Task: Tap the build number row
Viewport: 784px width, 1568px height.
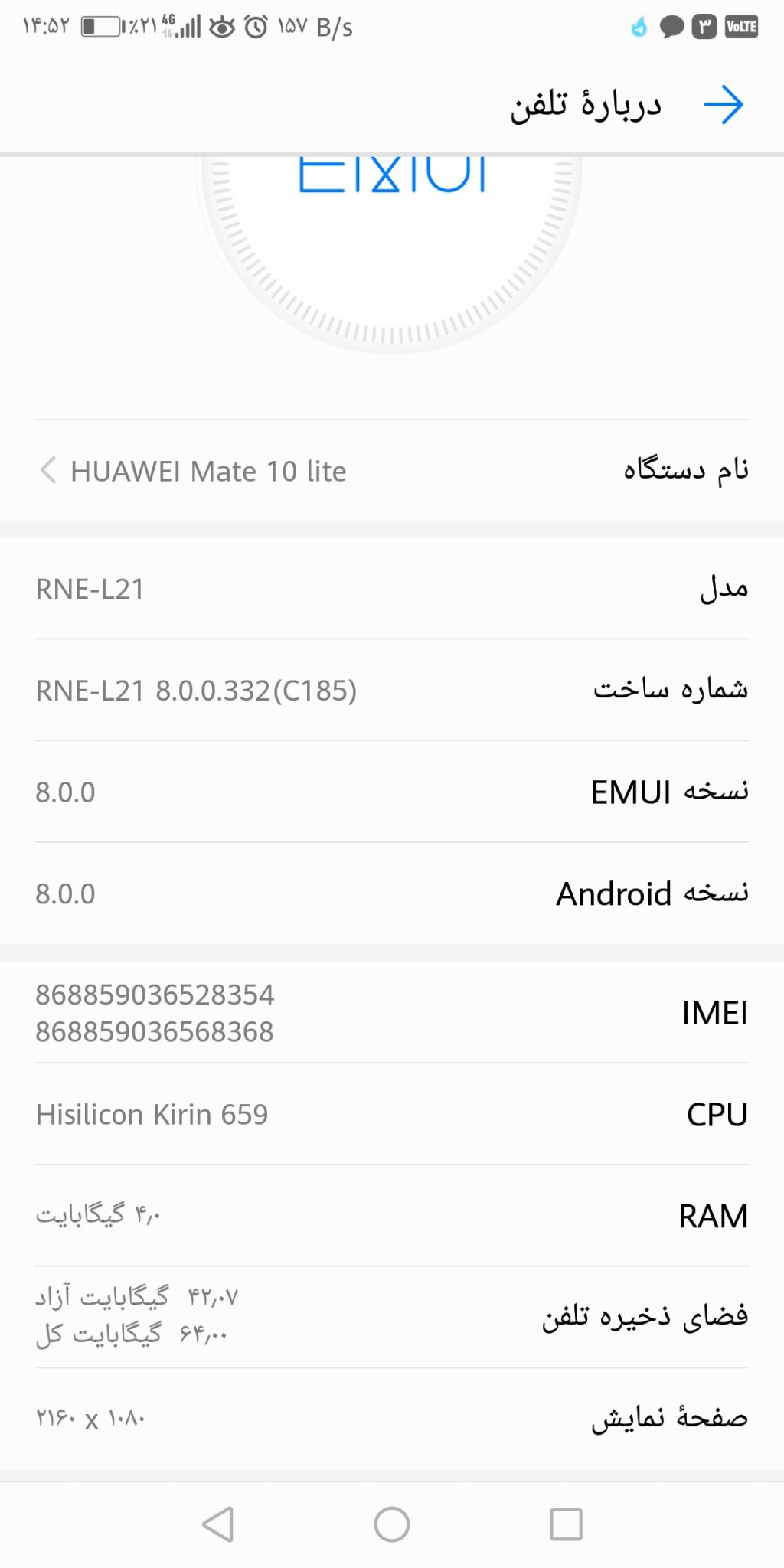Action: [392, 690]
